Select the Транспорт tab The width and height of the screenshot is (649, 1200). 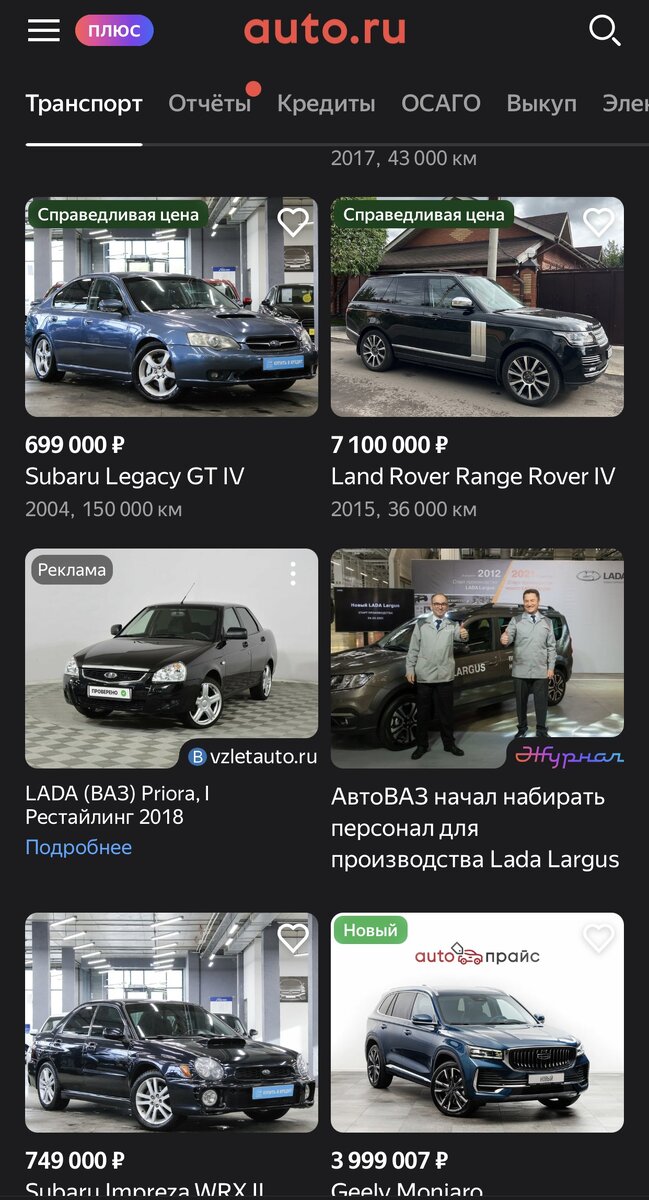[x=84, y=103]
